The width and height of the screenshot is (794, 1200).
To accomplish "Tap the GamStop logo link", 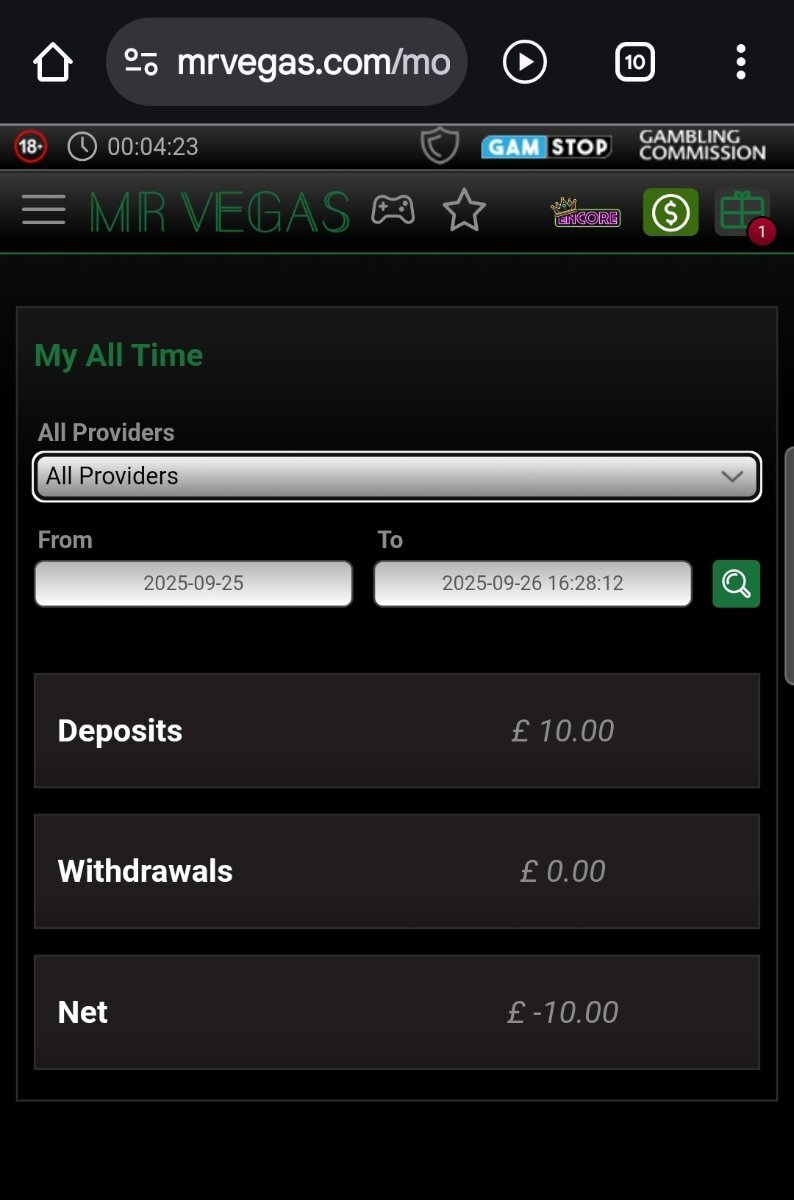I will tap(545, 147).
